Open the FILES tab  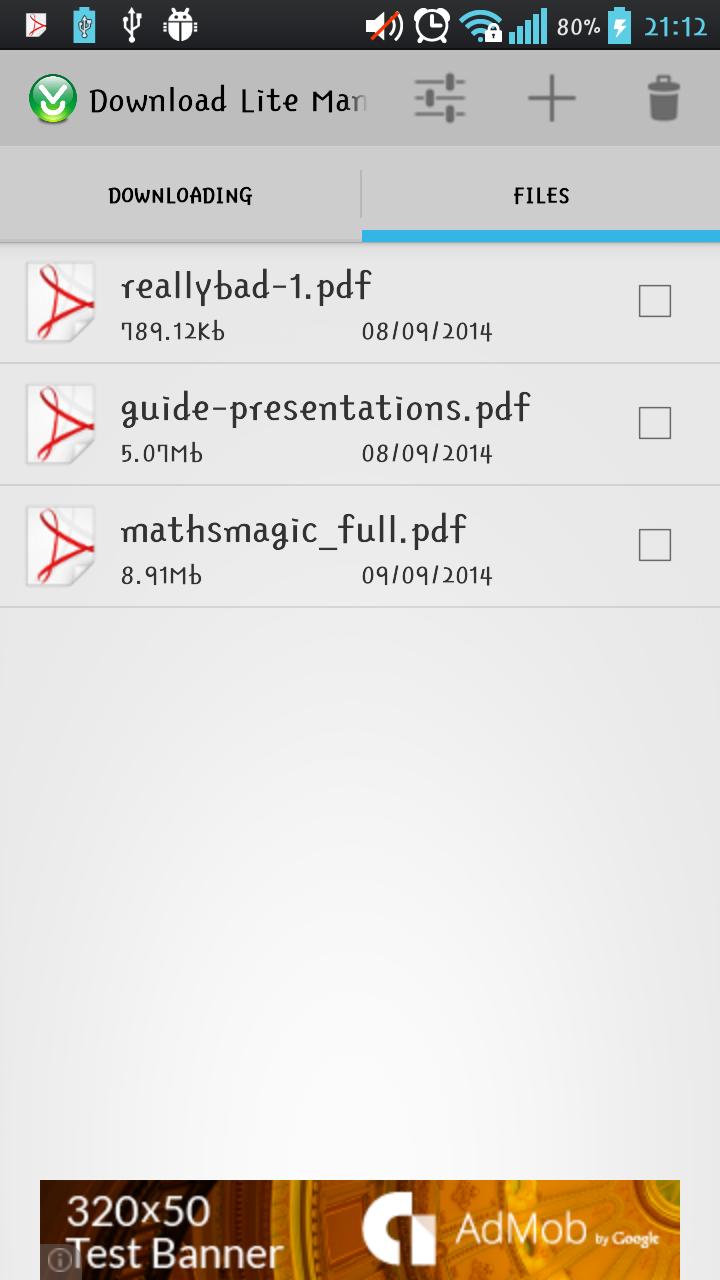click(540, 196)
